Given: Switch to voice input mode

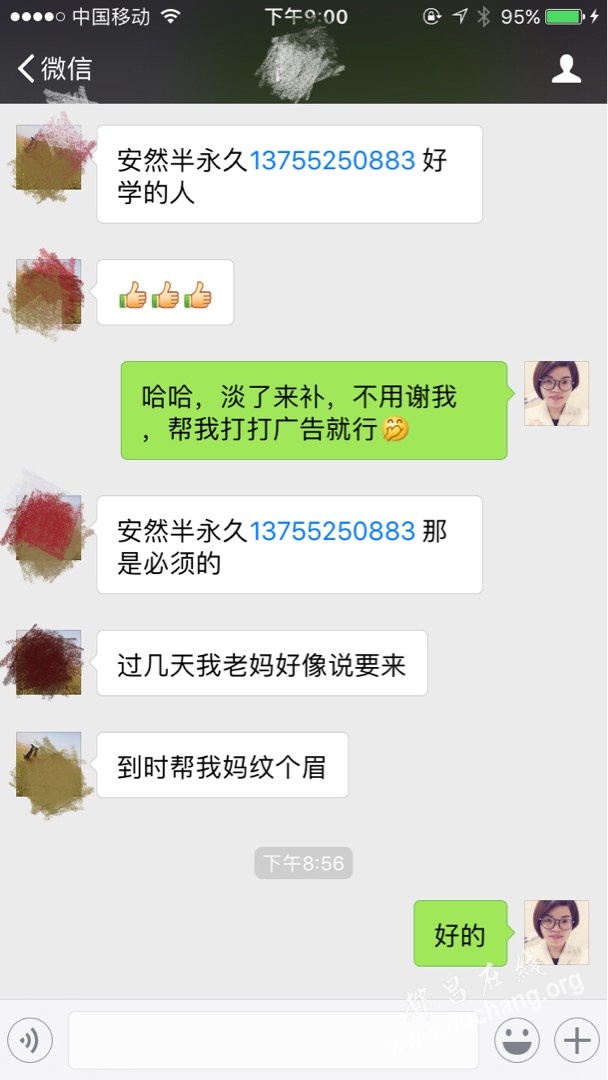Looking at the screenshot, I should click(30, 1041).
